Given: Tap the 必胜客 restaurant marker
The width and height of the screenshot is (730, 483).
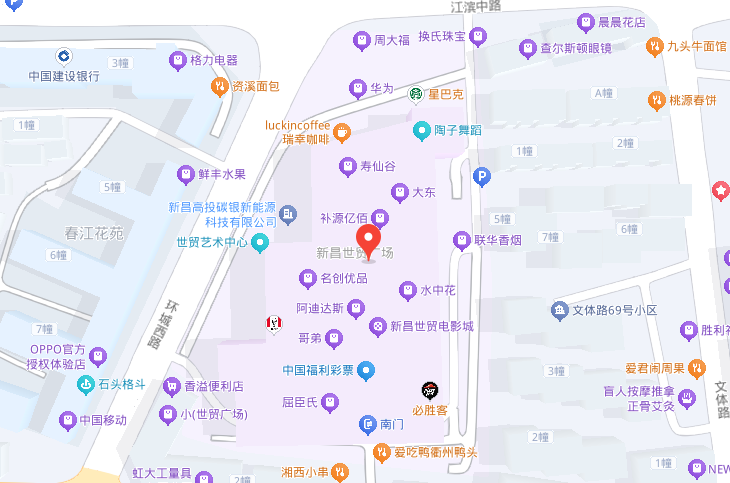Looking at the screenshot, I should (x=429, y=390).
